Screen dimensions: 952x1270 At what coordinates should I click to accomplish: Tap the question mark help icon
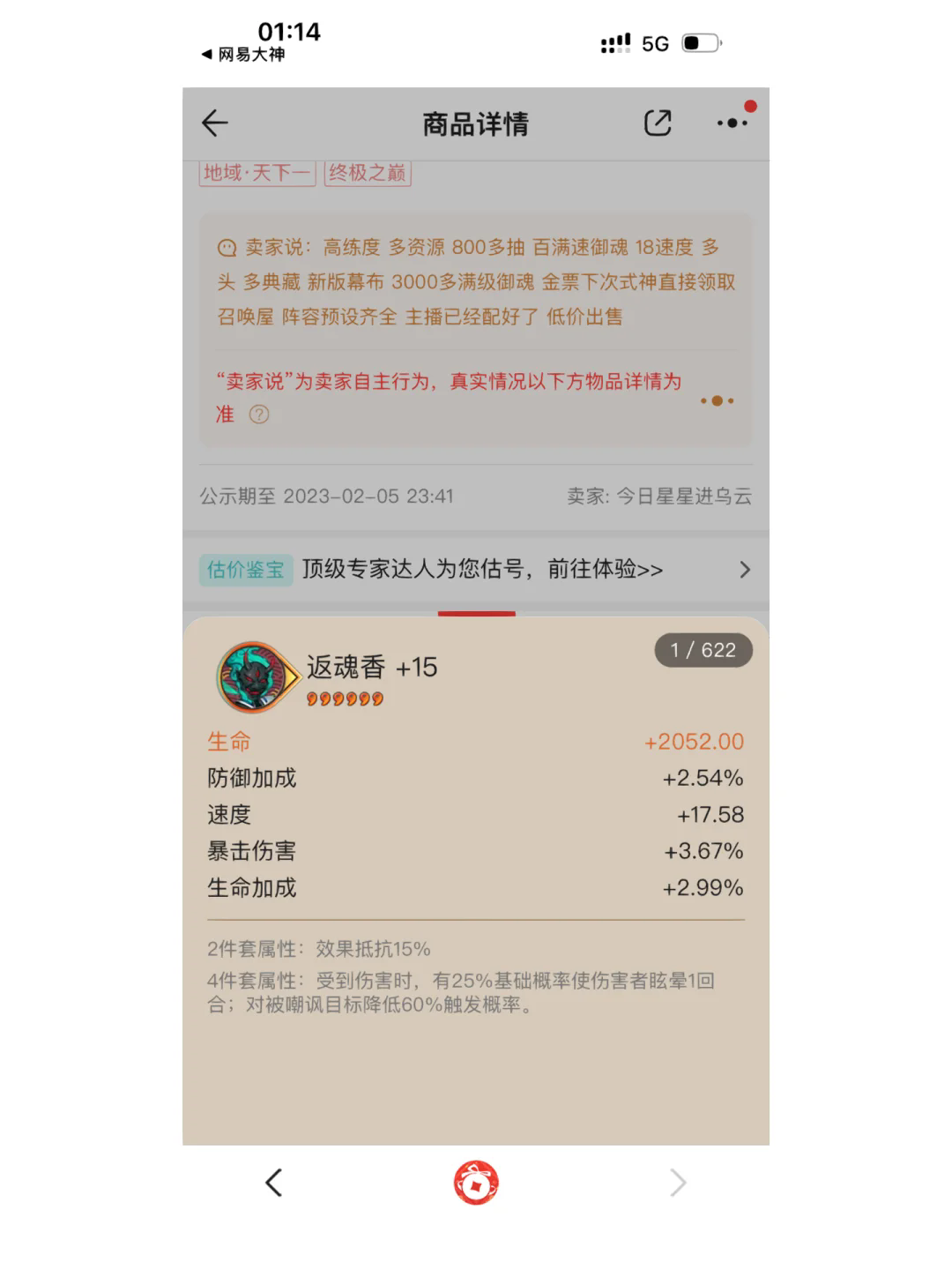click(x=259, y=415)
